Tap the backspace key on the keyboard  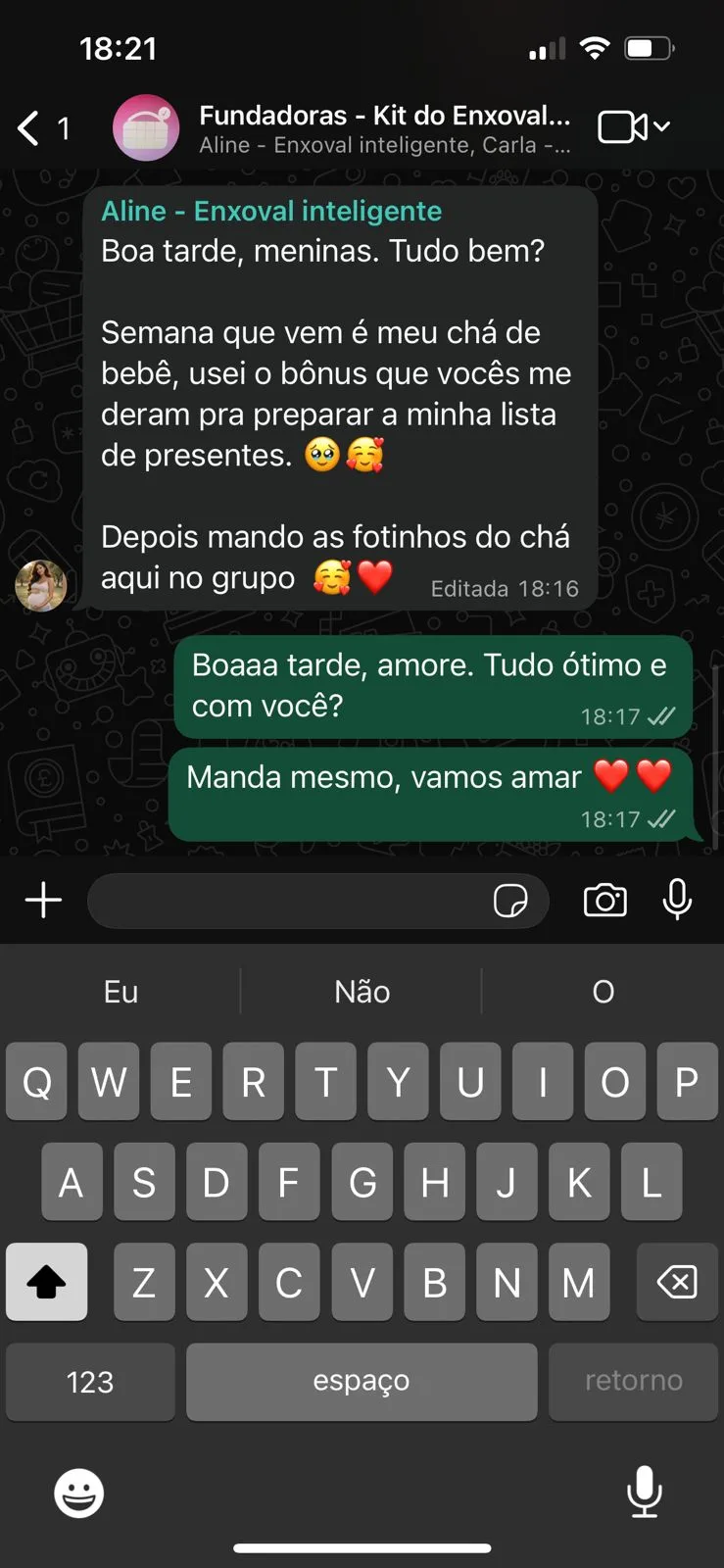[676, 1281]
